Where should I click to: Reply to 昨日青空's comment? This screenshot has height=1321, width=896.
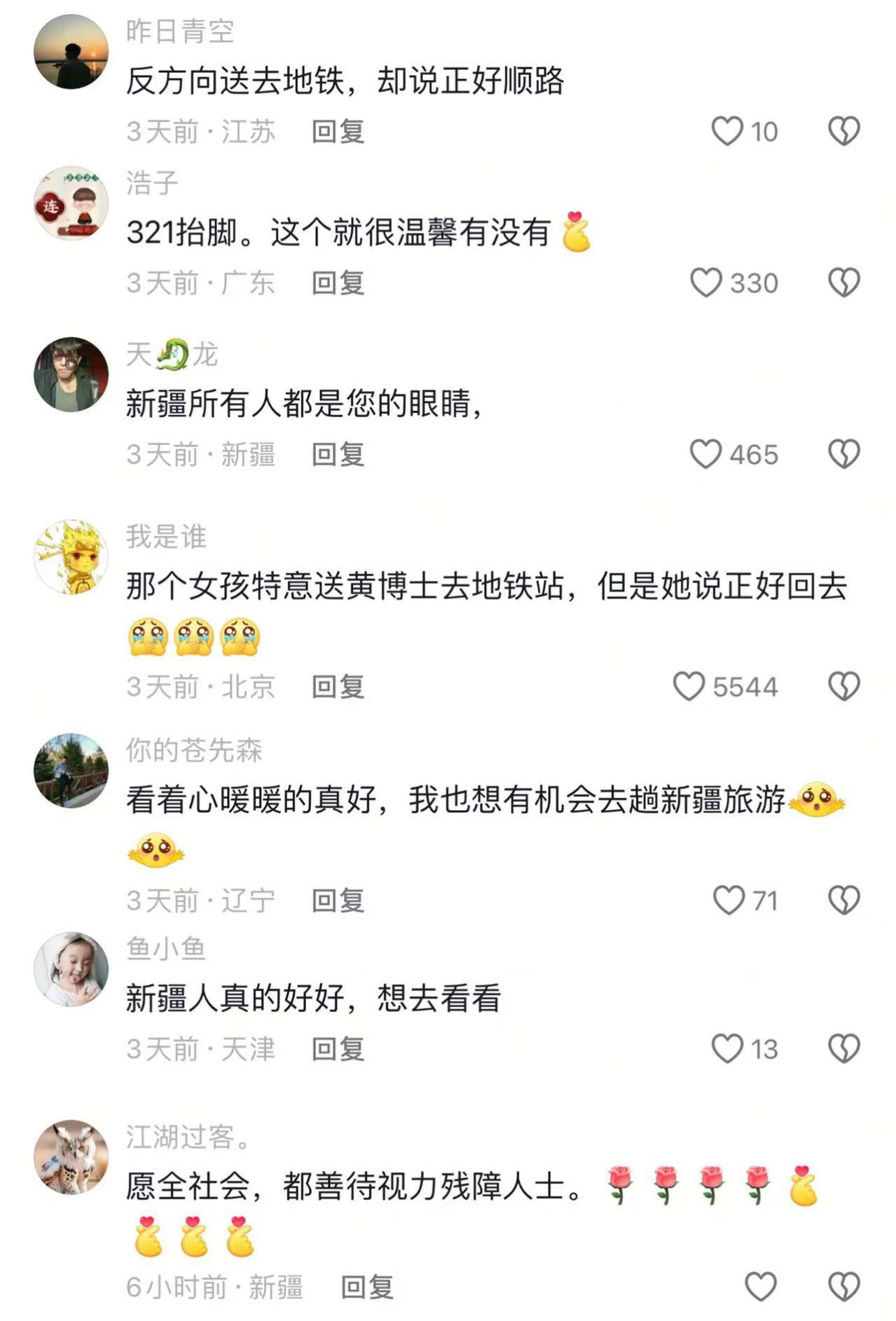338,132
